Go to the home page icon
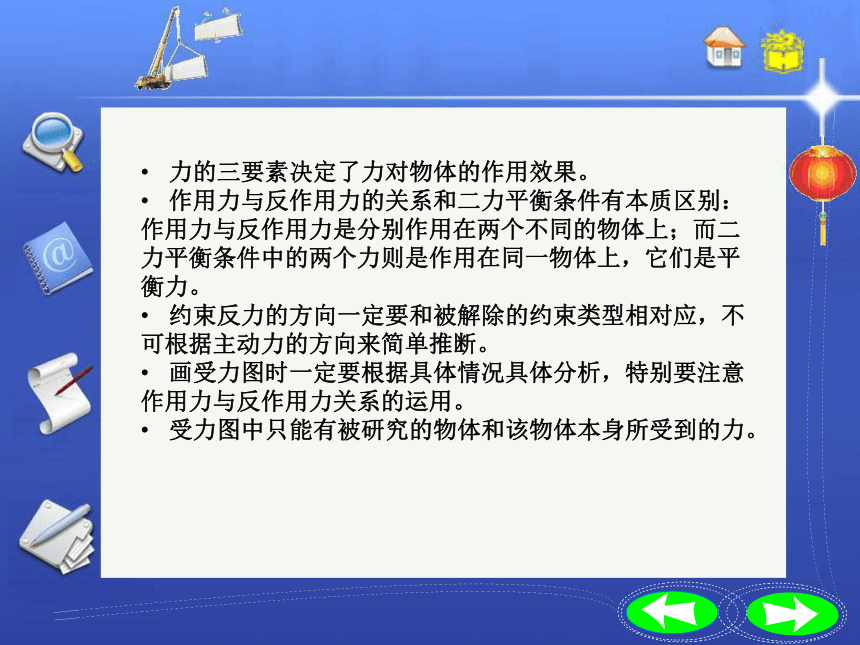Viewport: 860px width, 645px height. pyautogui.click(x=723, y=47)
